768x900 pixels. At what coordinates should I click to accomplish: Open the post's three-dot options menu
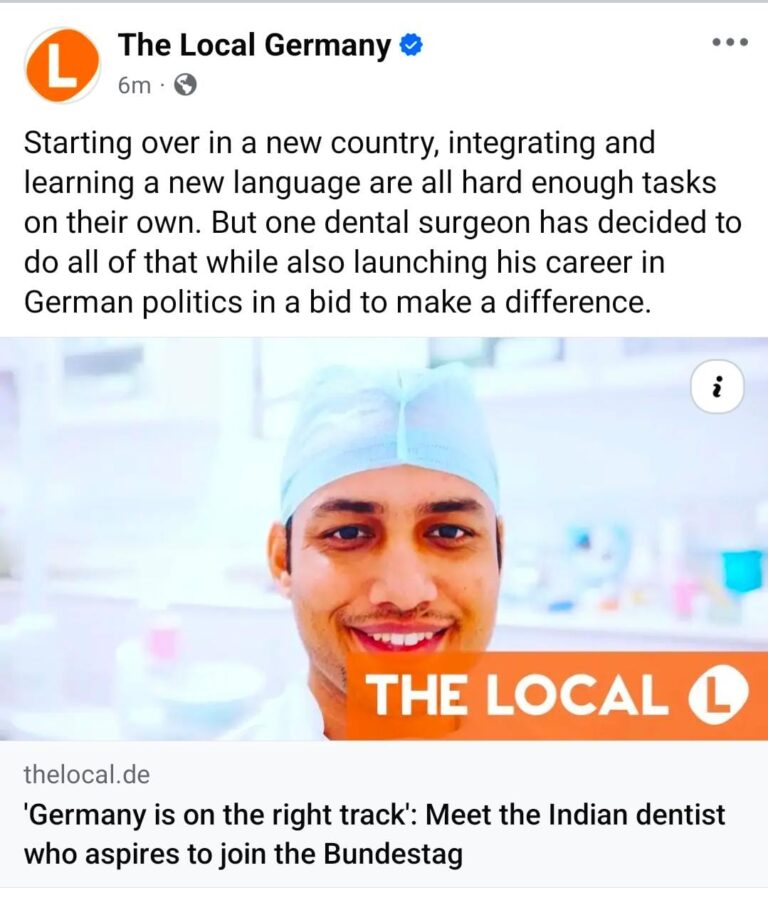(x=729, y=43)
